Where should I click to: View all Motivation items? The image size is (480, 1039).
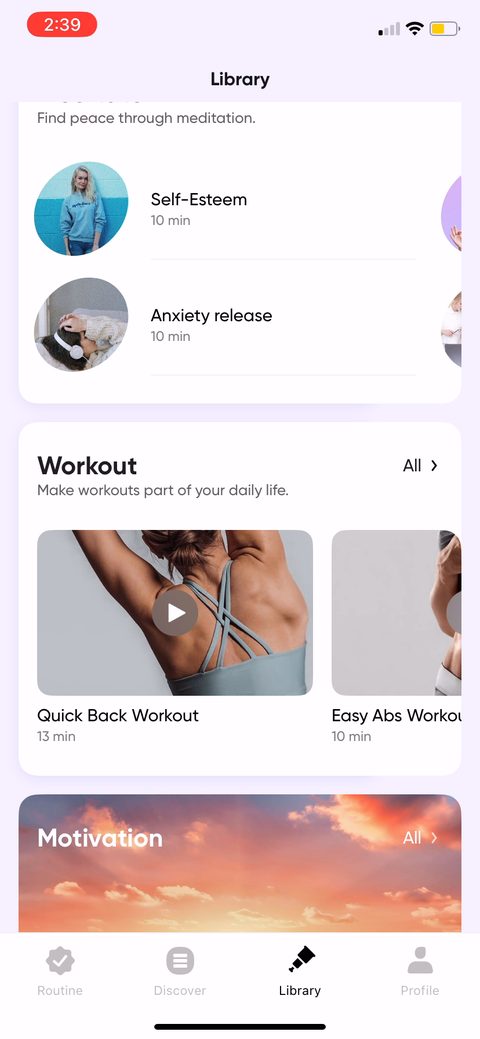click(420, 838)
